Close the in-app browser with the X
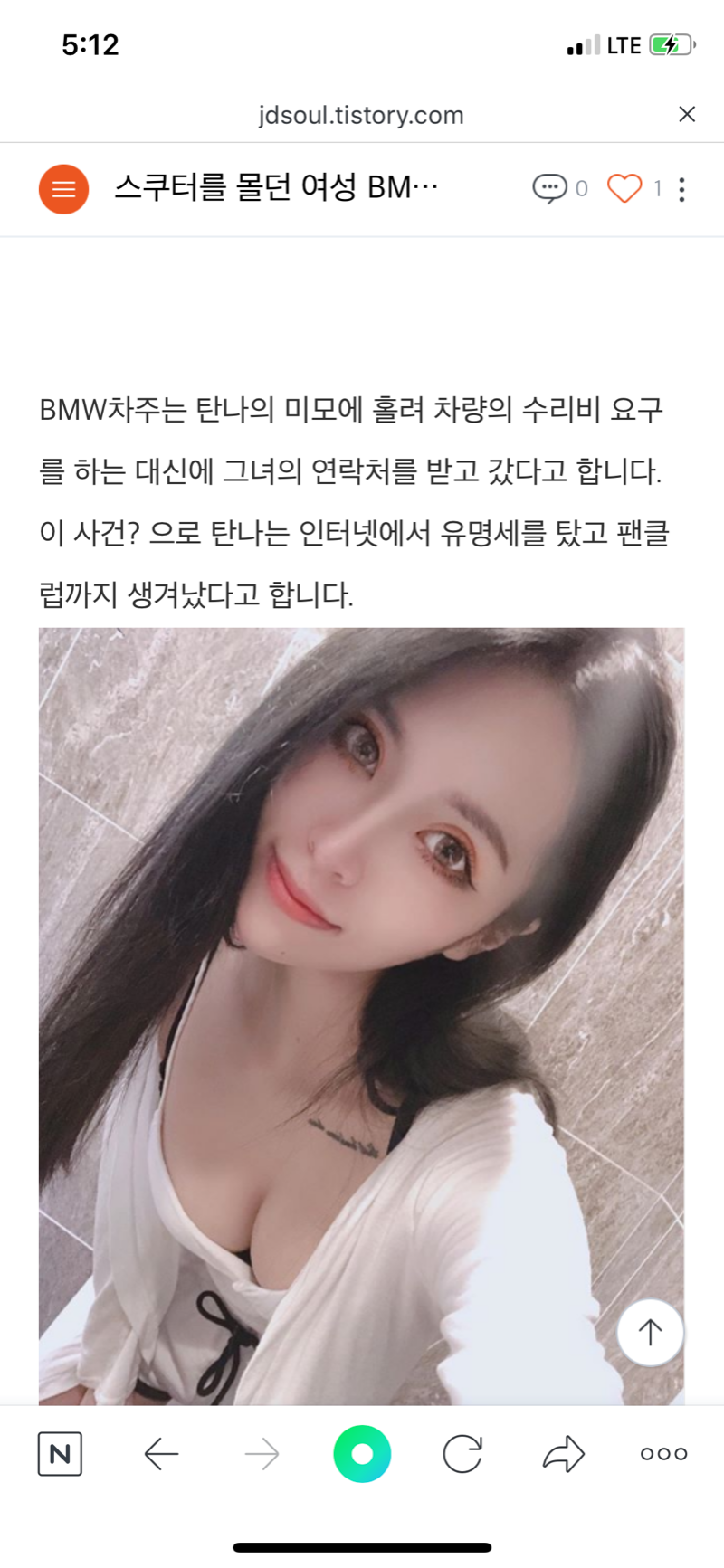 (687, 114)
